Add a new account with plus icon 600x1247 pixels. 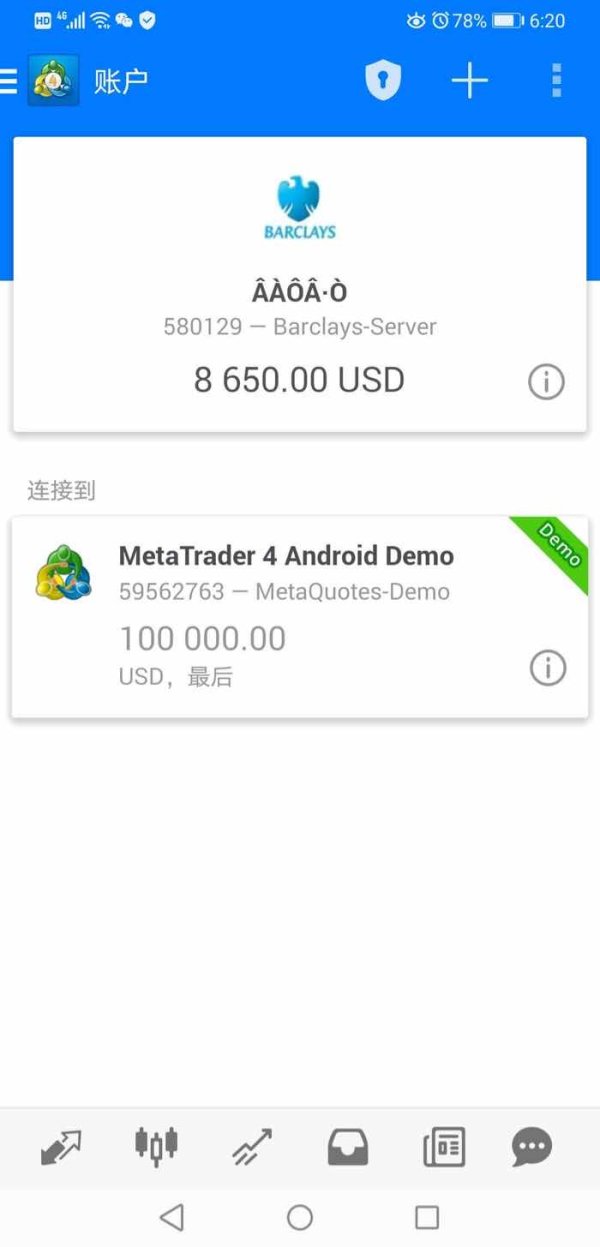469,80
